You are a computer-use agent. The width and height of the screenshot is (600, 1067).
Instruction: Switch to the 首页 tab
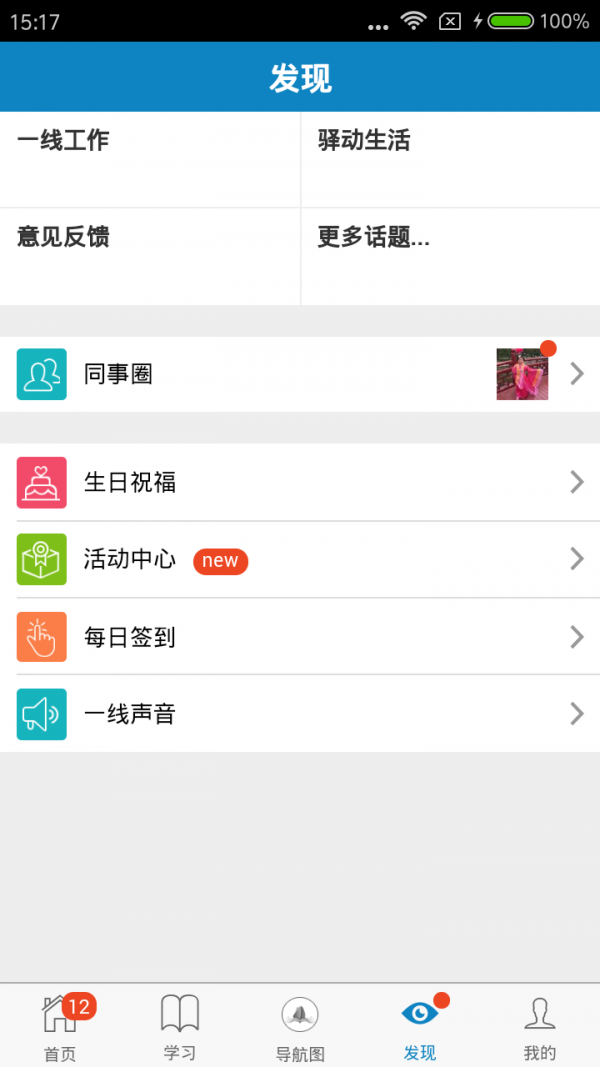(60, 1027)
